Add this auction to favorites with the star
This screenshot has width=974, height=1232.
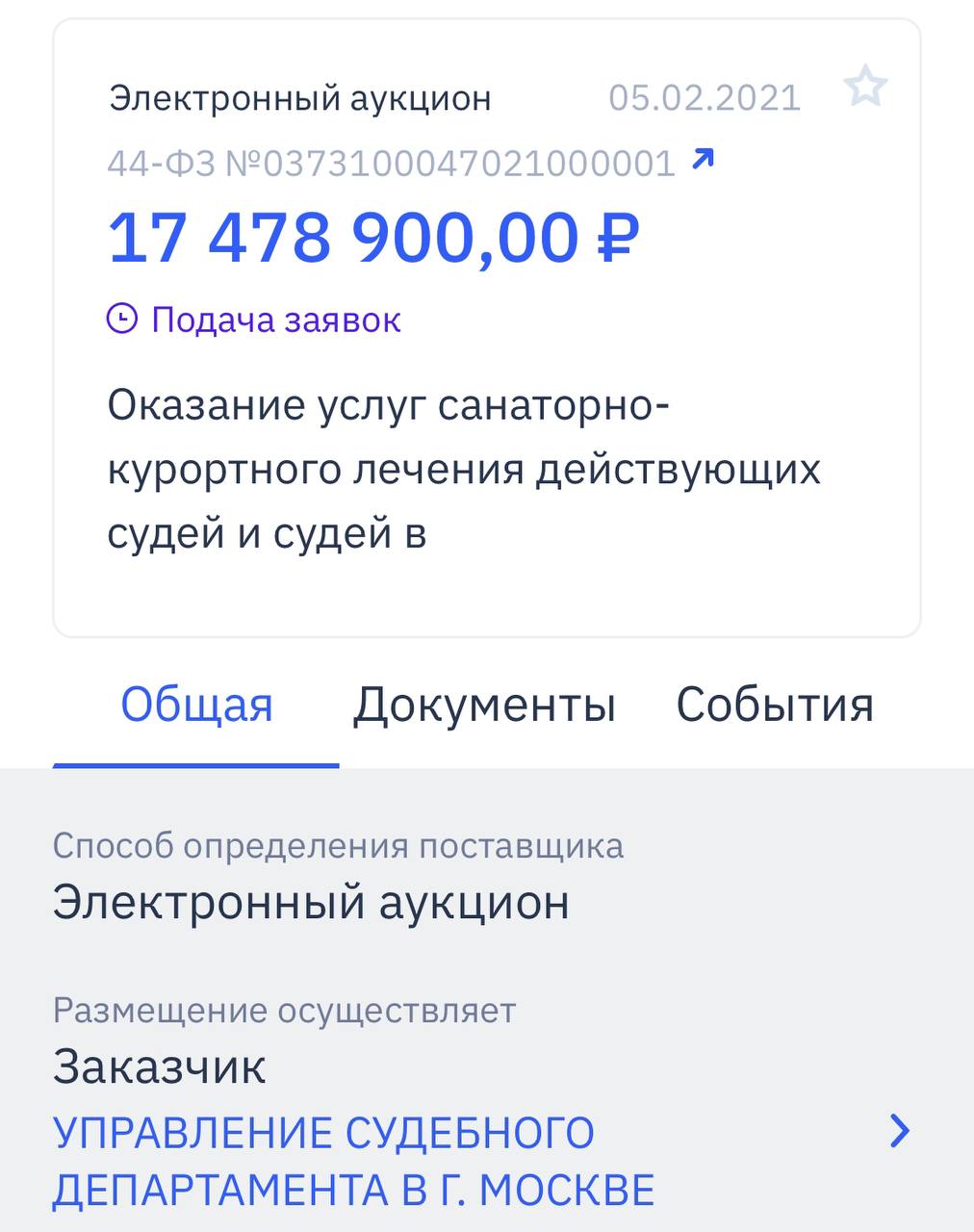864,88
